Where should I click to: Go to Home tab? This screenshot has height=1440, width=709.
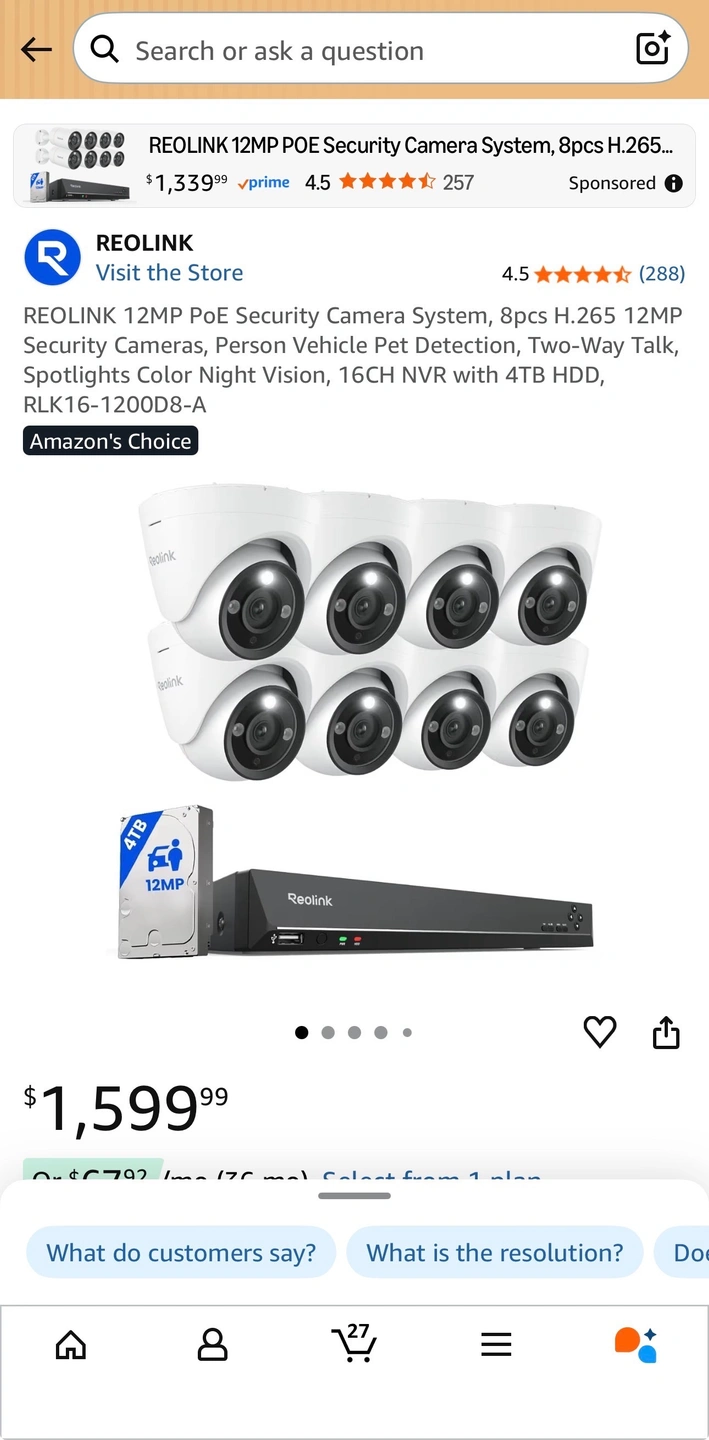pos(70,1345)
